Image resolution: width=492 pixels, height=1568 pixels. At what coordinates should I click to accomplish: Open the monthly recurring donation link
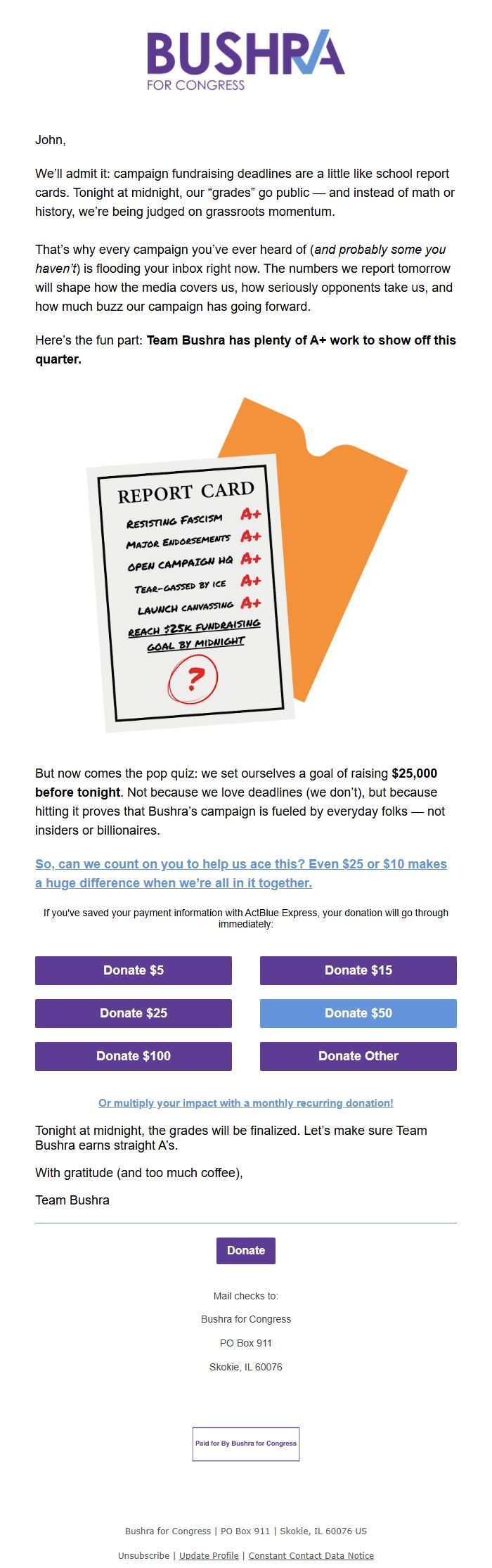[x=246, y=1103]
